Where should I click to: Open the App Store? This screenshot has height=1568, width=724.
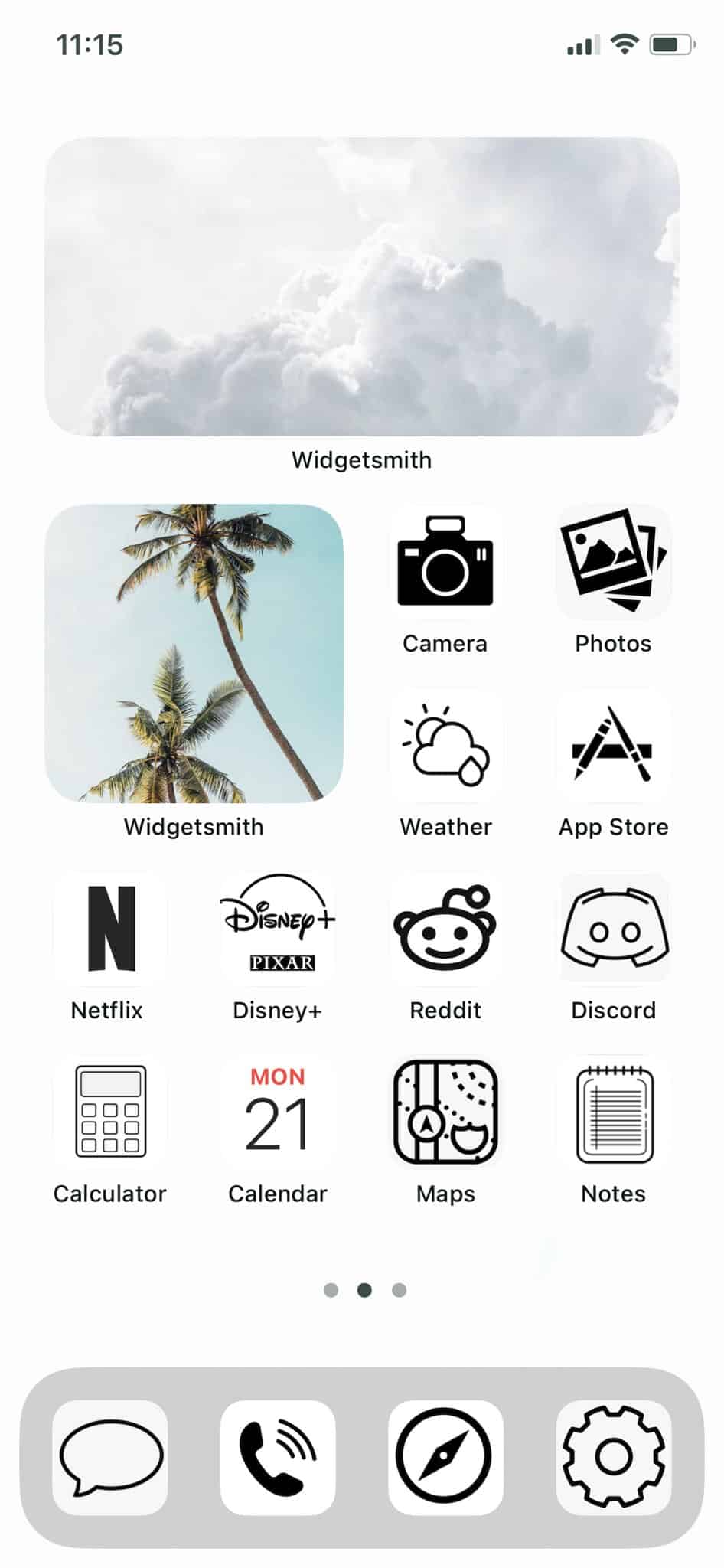[613, 746]
